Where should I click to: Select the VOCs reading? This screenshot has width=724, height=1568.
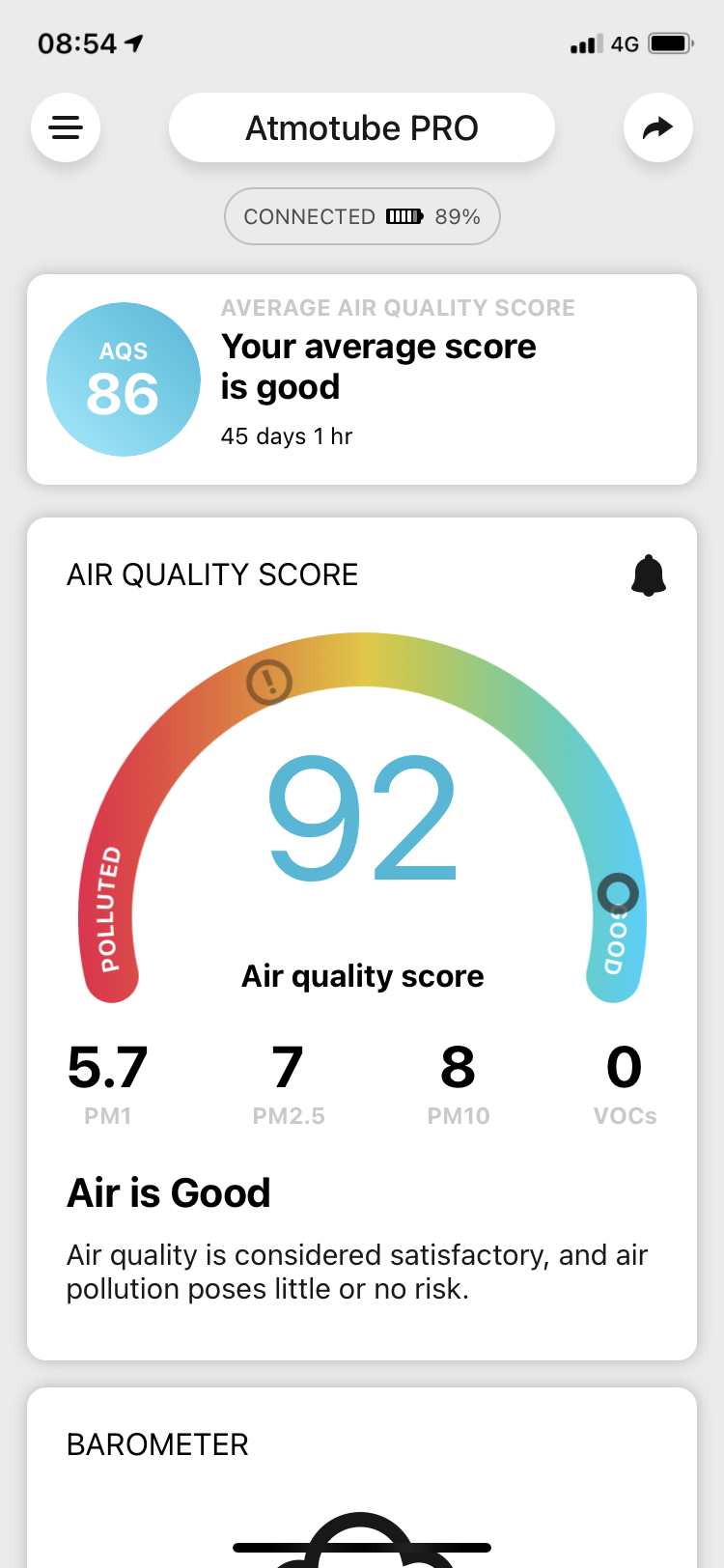click(x=625, y=1083)
